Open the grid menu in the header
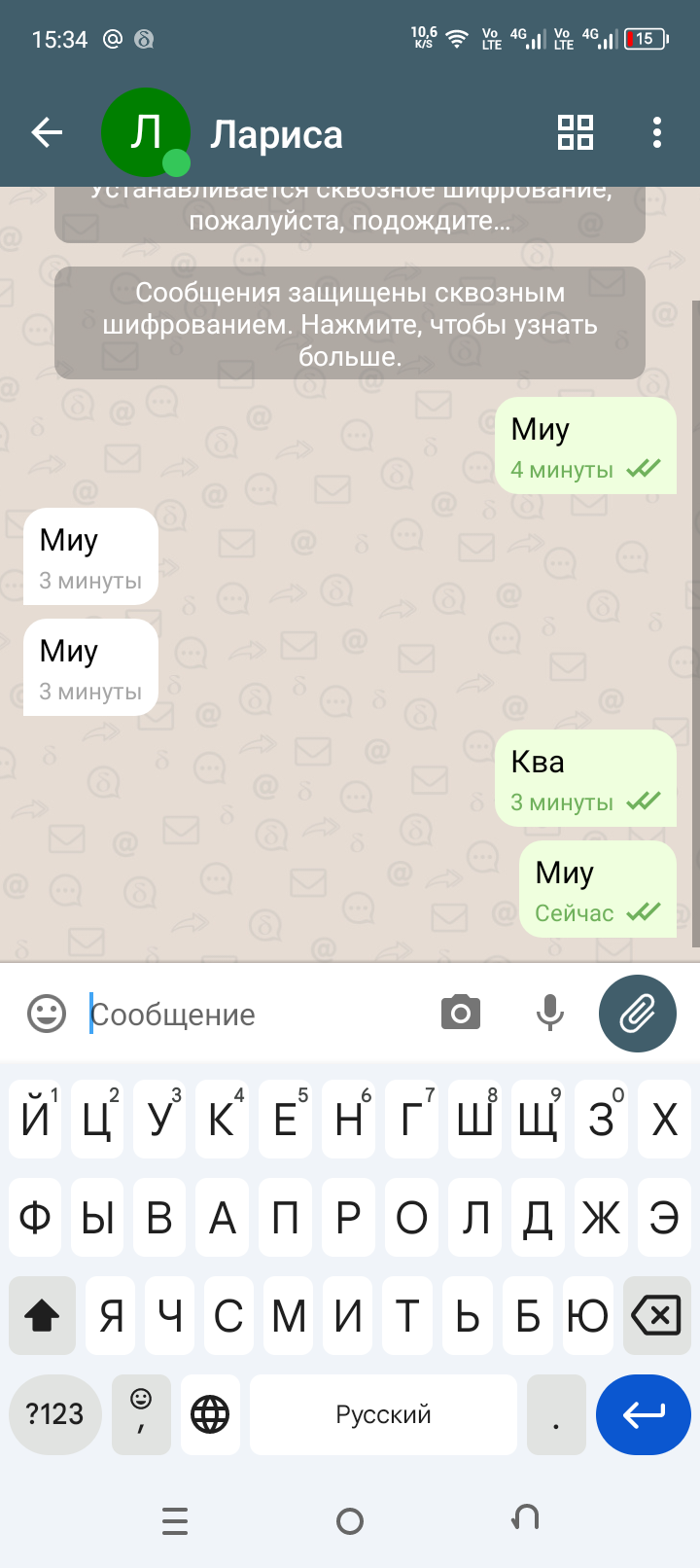The image size is (700, 1568). coord(575,132)
